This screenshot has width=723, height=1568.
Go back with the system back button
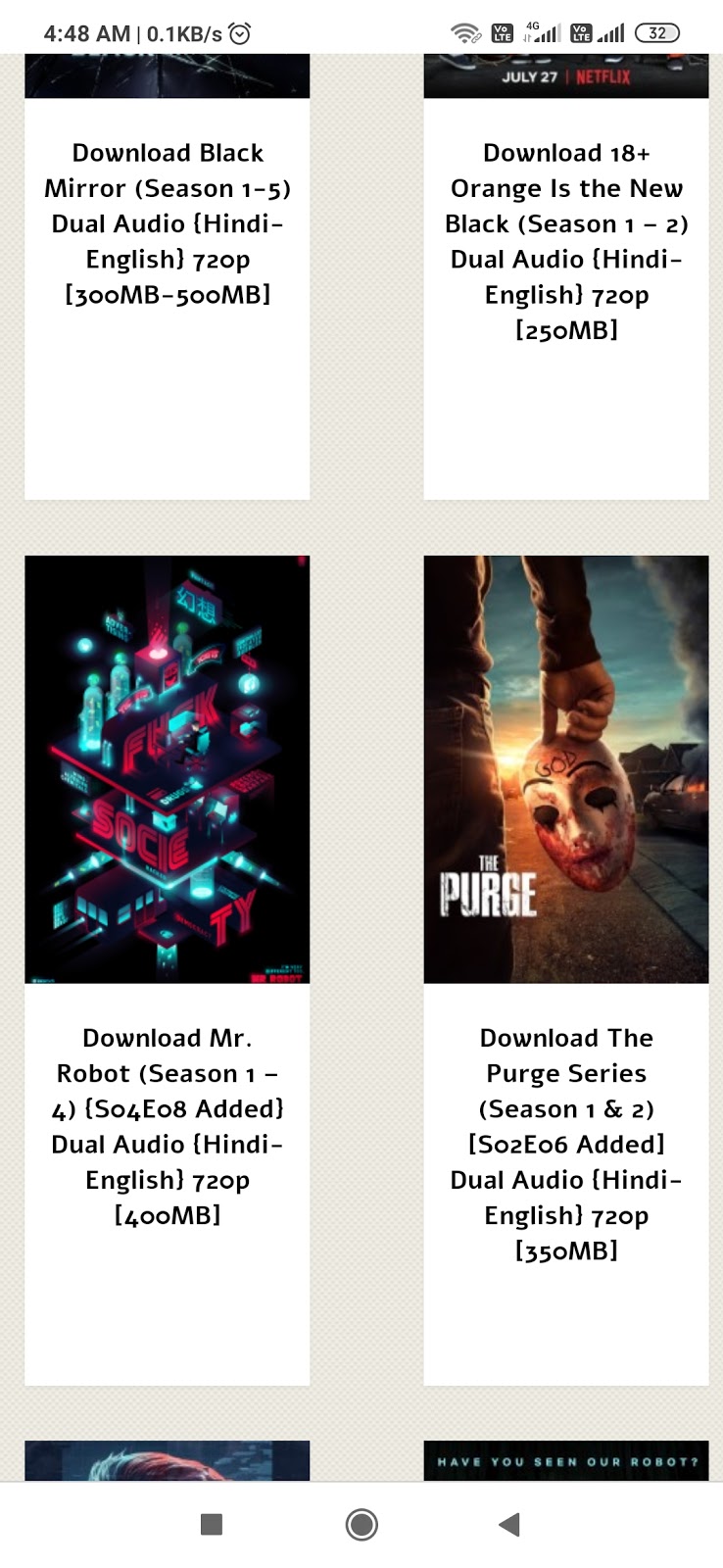click(508, 1524)
